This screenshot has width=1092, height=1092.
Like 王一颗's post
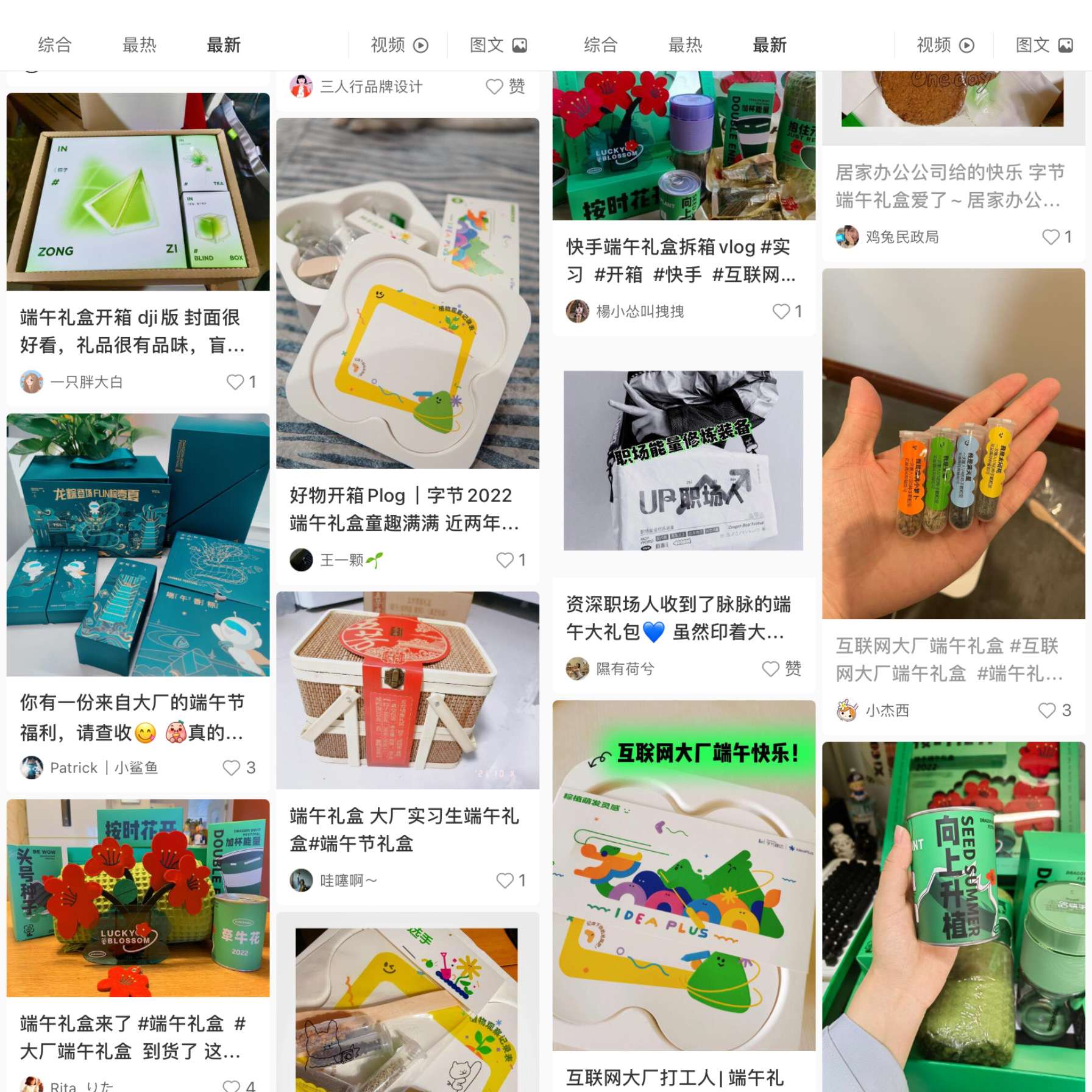tap(505, 559)
